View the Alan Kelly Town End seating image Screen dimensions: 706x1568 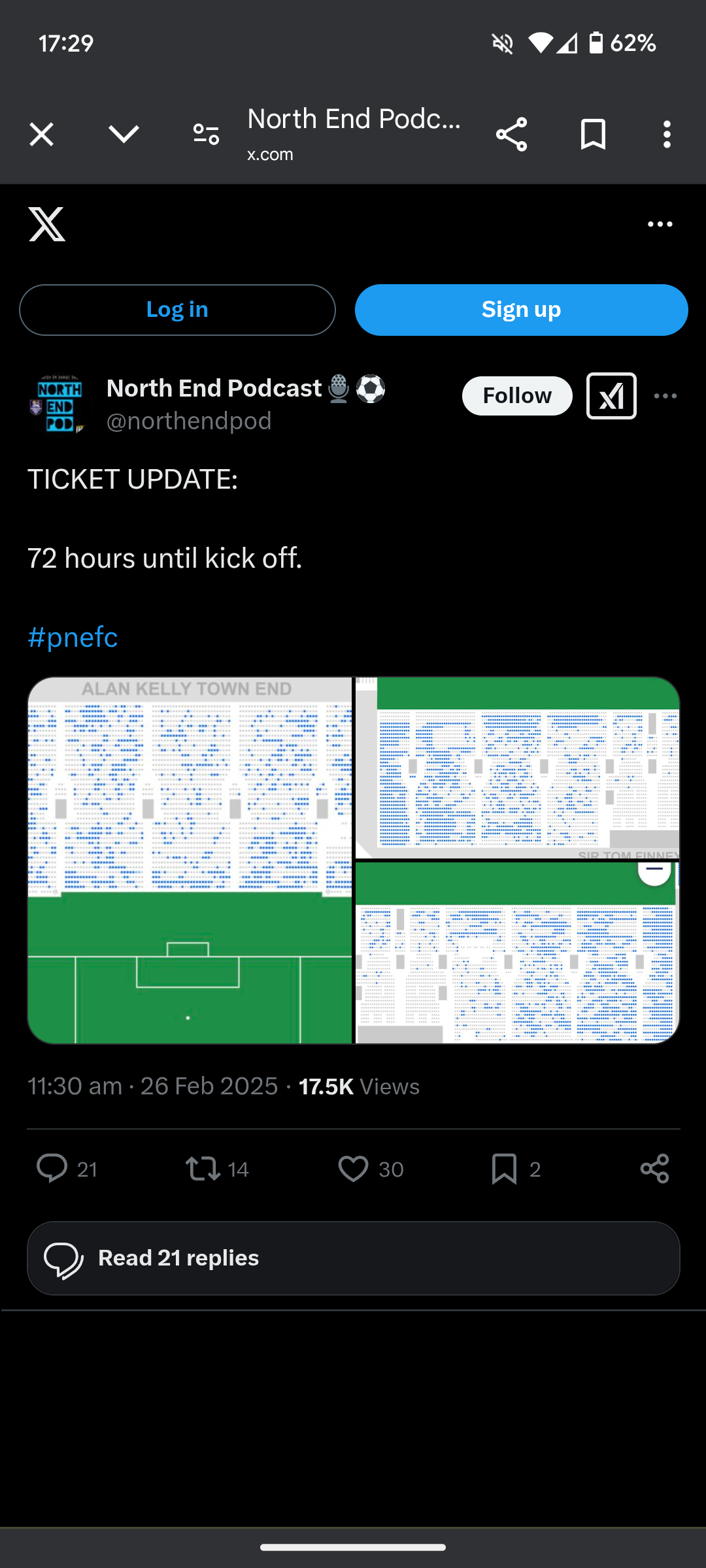(x=190, y=860)
